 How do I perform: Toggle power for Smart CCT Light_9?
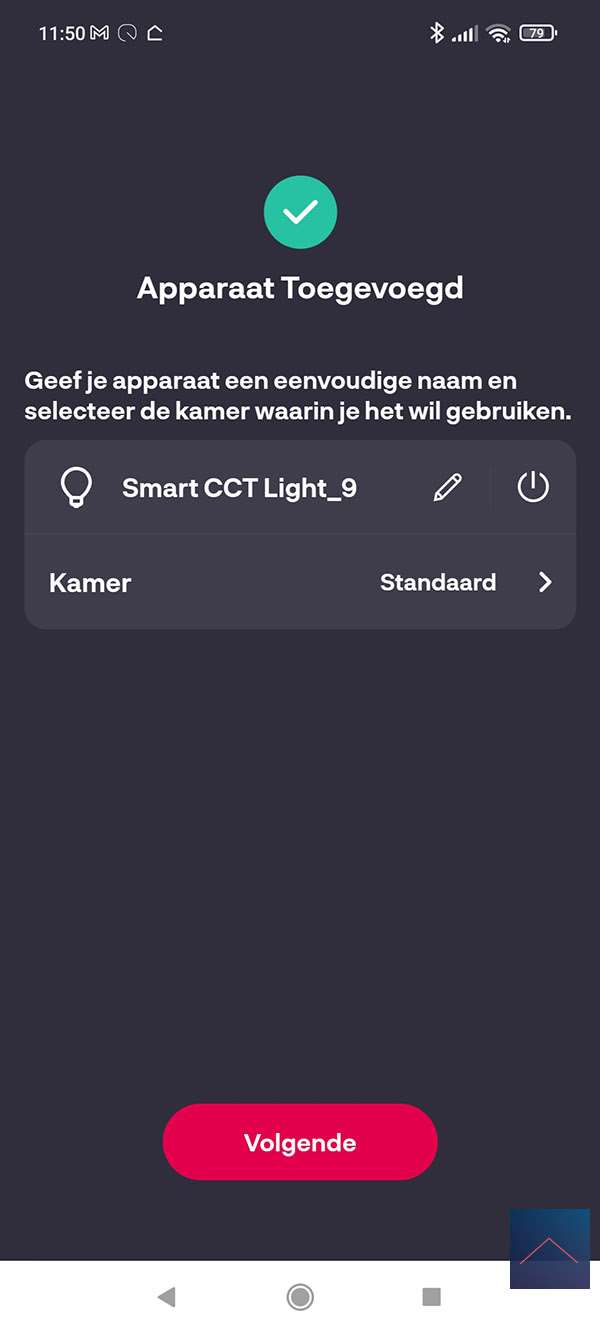[x=533, y=488]
